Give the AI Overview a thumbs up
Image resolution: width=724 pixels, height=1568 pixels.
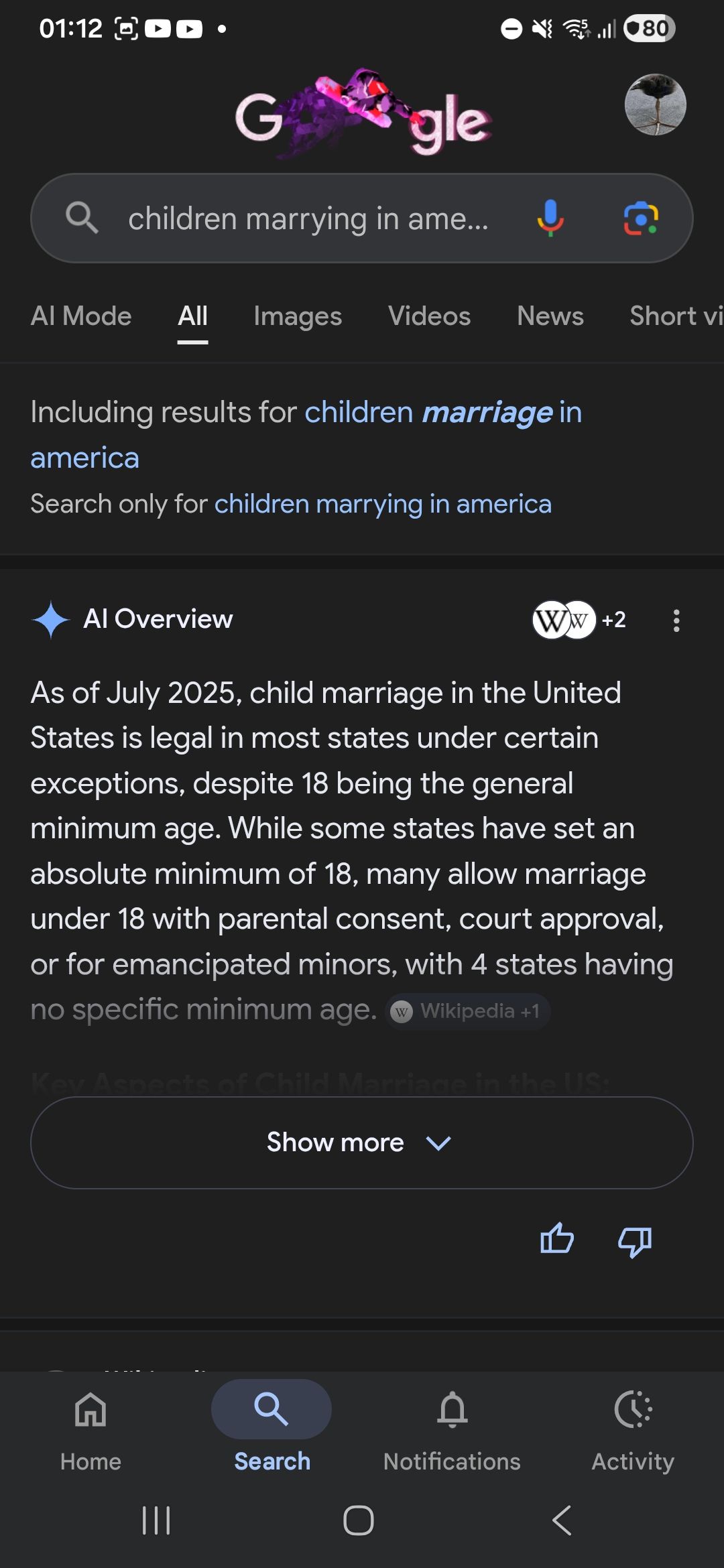click(556, 1239)
